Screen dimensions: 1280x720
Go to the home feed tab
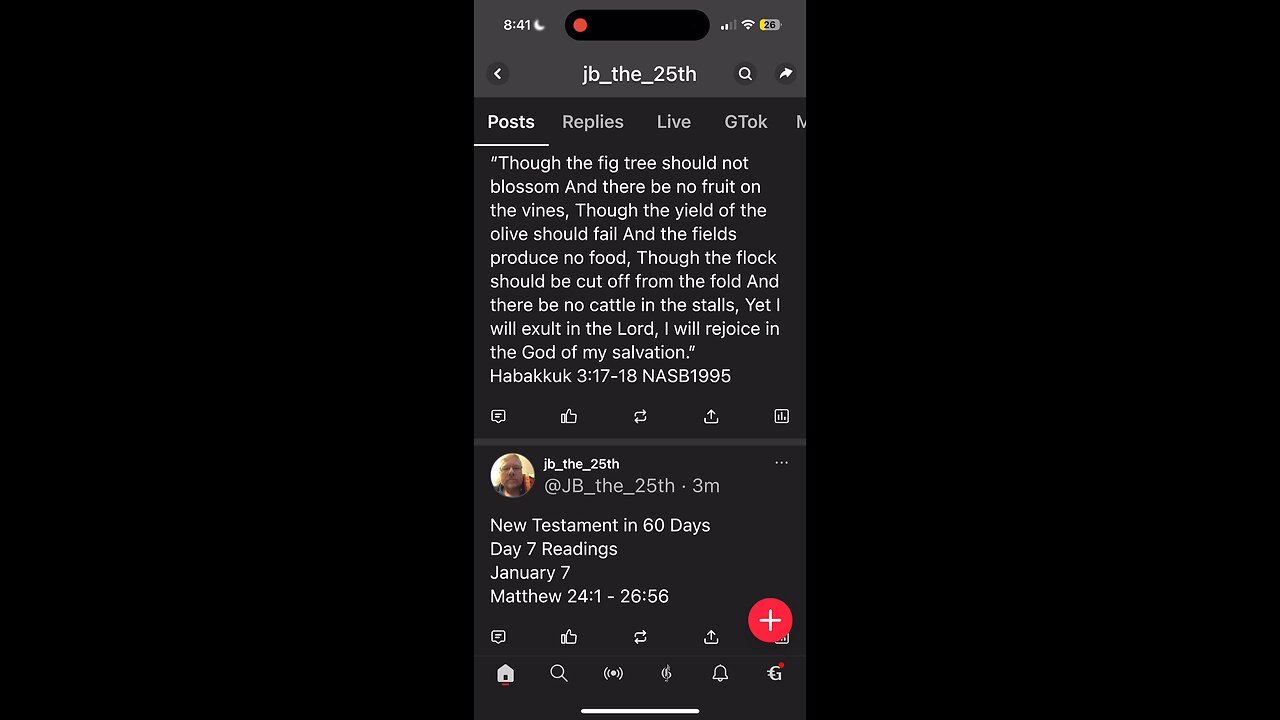point(505,674)
